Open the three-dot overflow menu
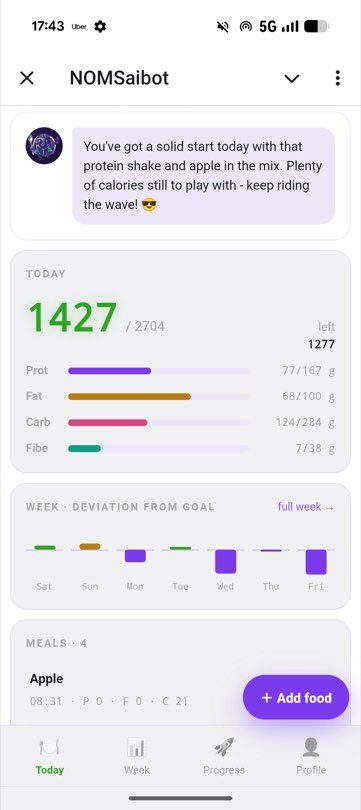Image resolution: width=361 pixels, height=810 pixels. tap(337, 78)
